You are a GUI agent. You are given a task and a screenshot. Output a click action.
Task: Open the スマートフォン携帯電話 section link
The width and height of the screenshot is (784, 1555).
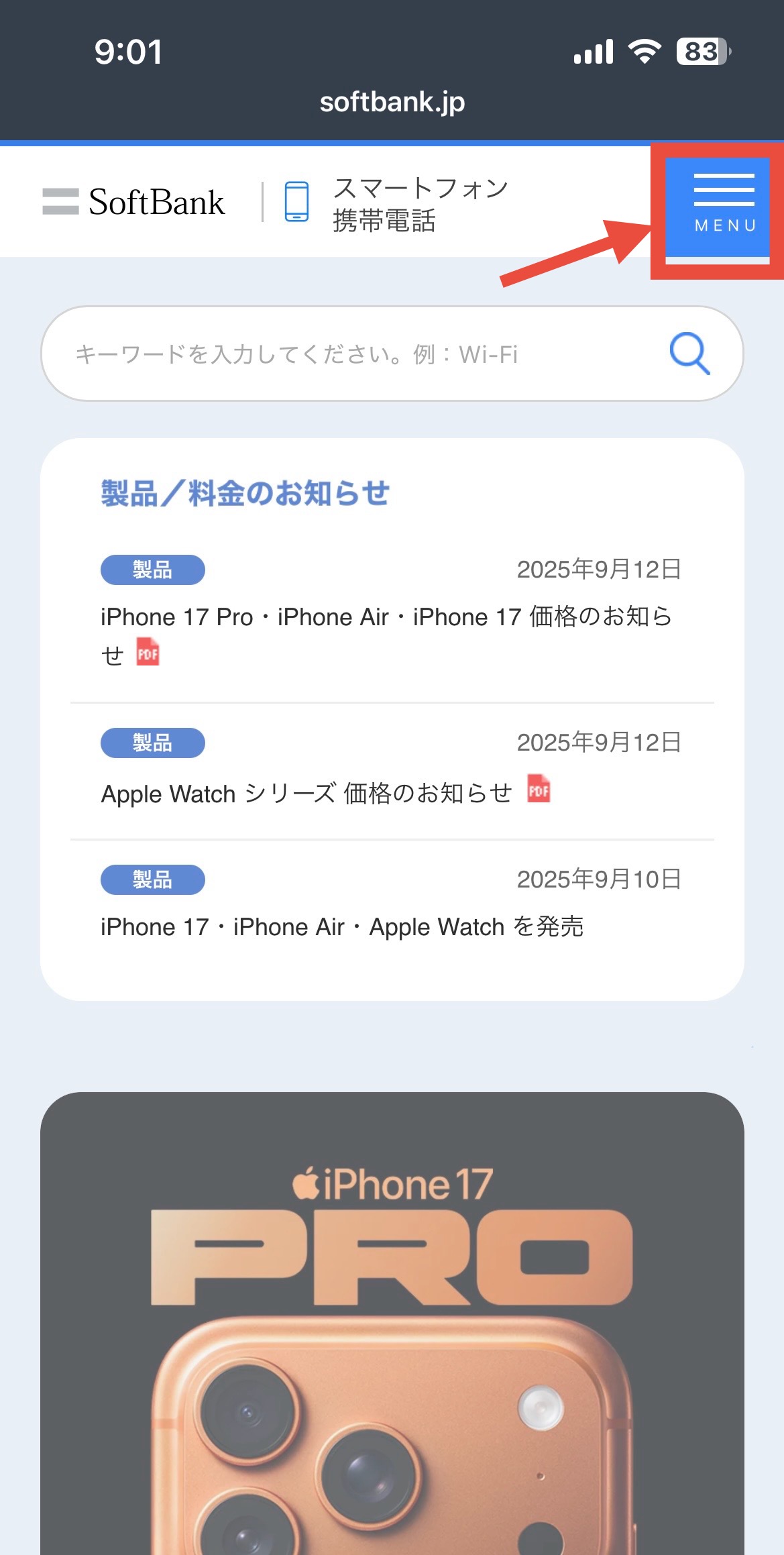click(396, 203)
